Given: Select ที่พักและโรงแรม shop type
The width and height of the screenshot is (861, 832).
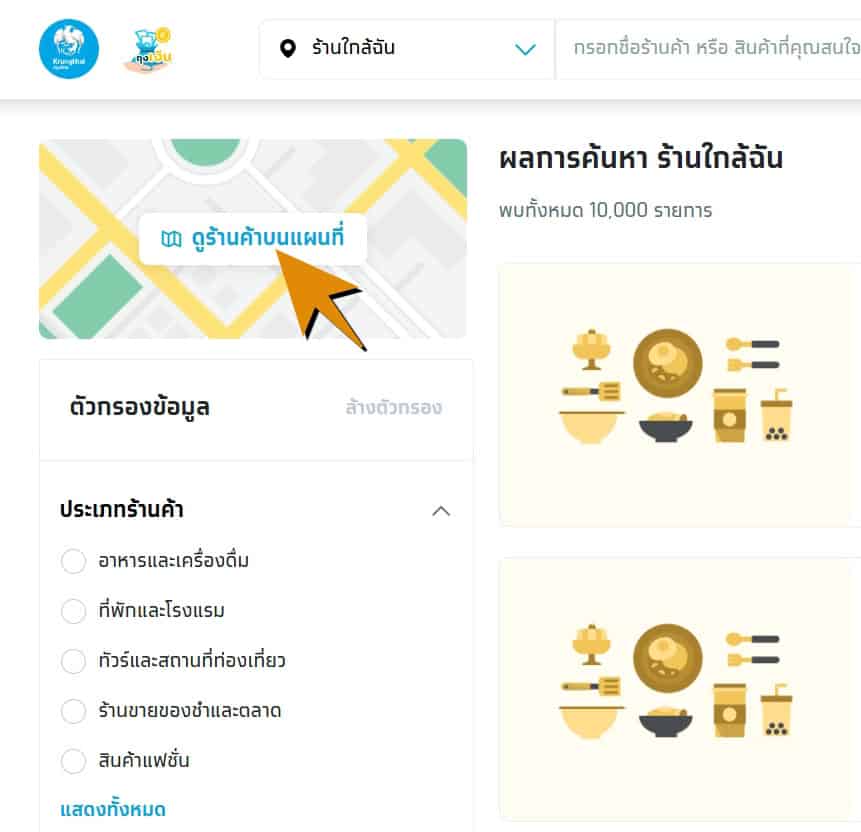Looking at the screenshot, I should click(x=74, y=611).
